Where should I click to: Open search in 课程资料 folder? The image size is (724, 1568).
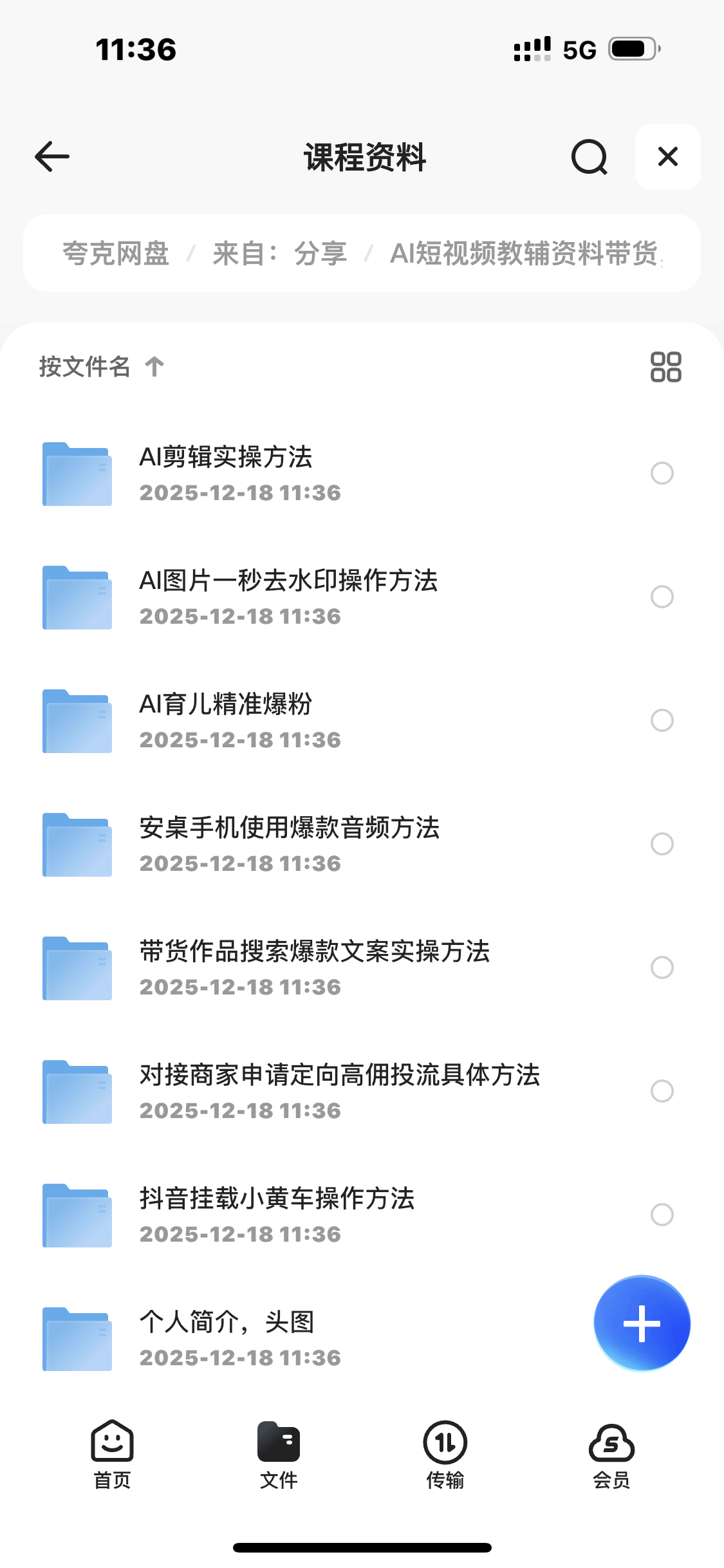[x=589, y=156]
